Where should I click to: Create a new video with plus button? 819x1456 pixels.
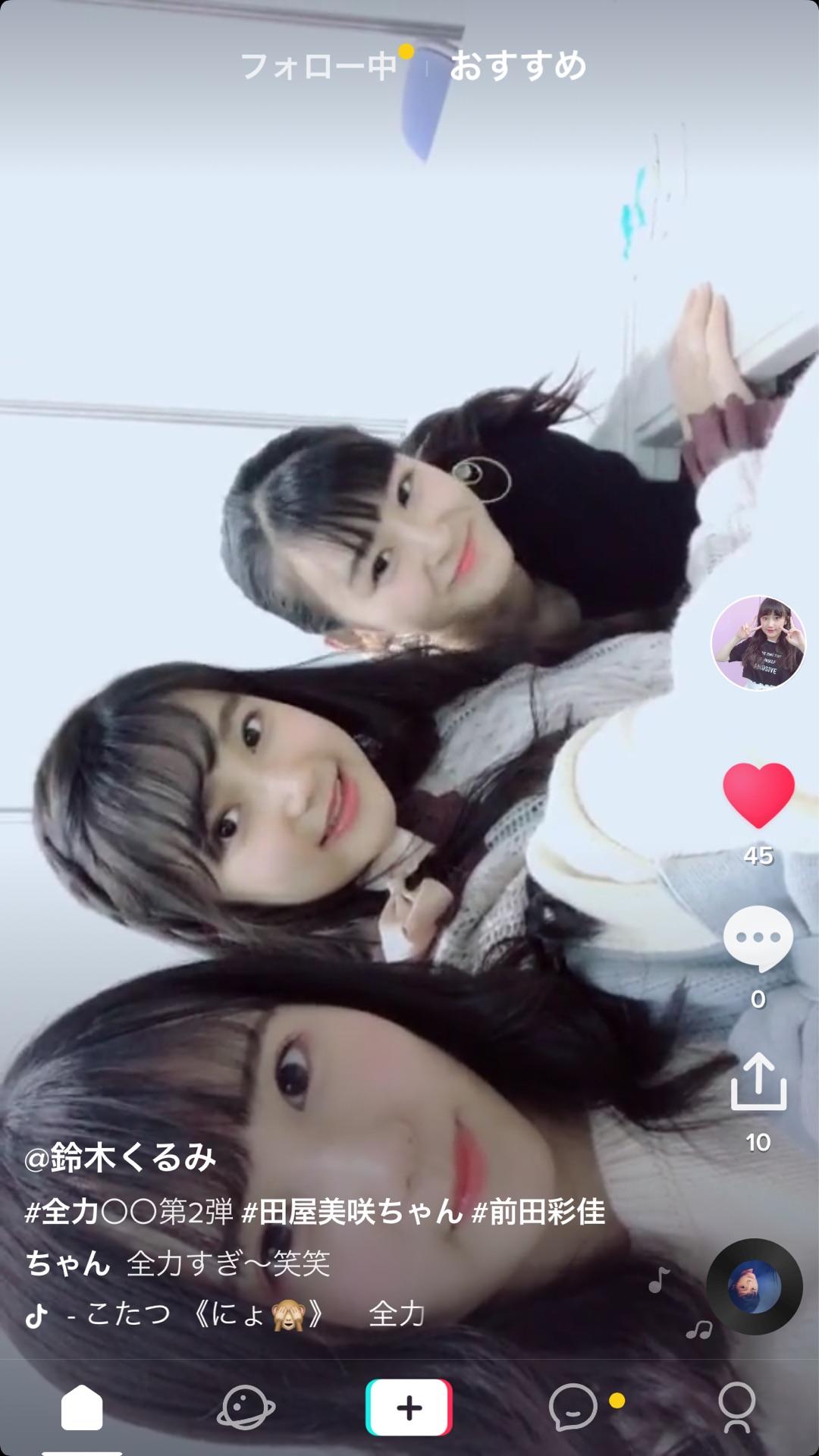coord(409,1407)
